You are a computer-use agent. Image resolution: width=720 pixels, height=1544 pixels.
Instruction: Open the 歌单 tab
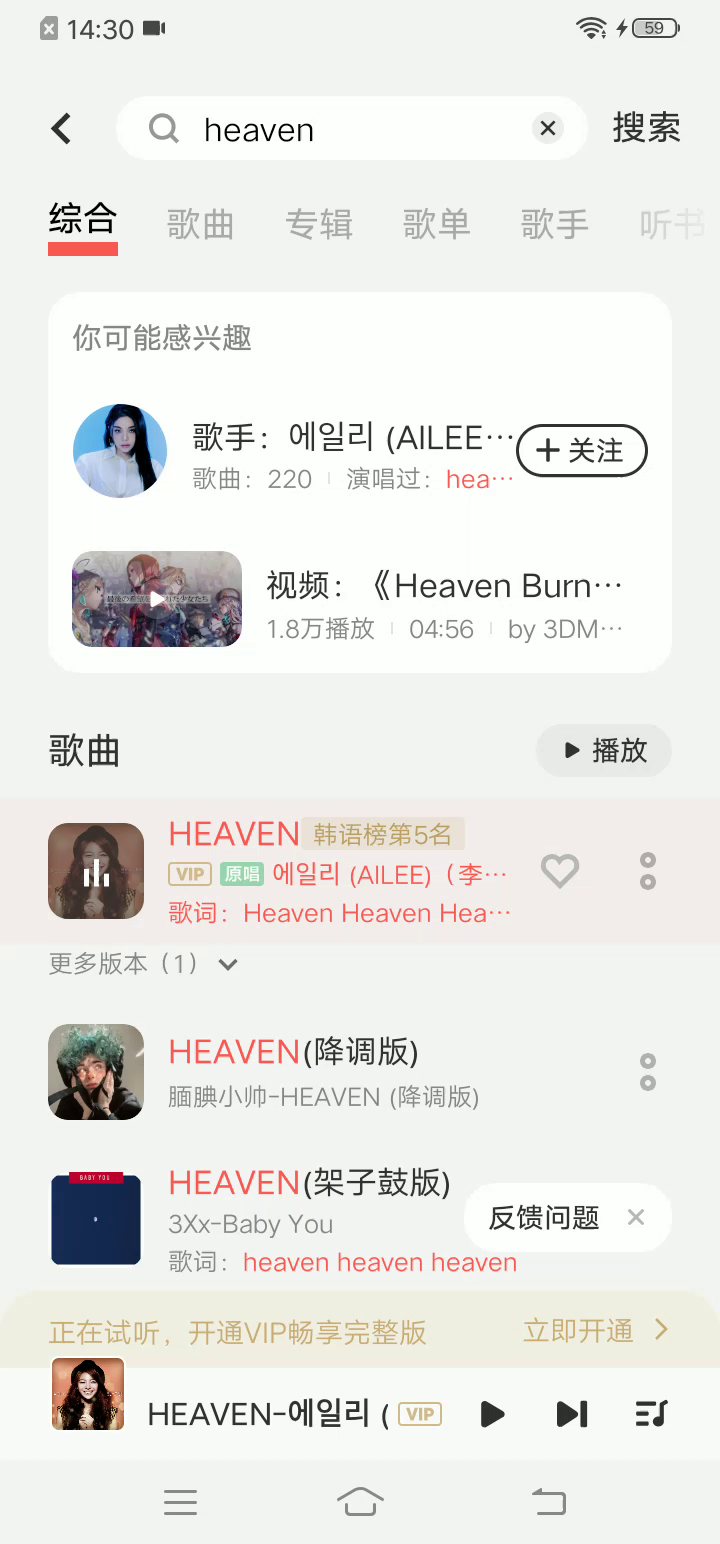(x=437, y=224)
